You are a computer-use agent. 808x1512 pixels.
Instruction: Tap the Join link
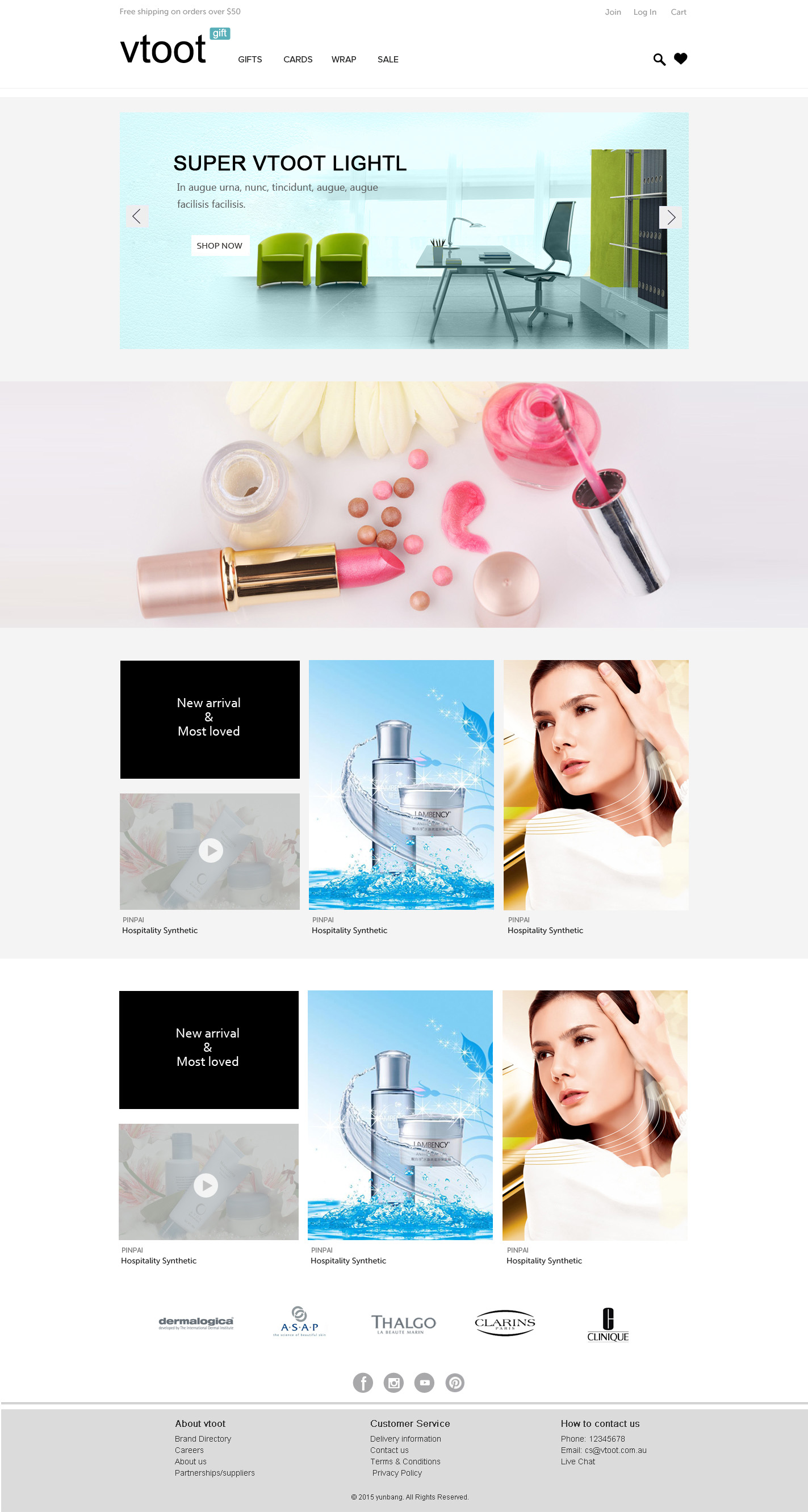coord(613,12)
